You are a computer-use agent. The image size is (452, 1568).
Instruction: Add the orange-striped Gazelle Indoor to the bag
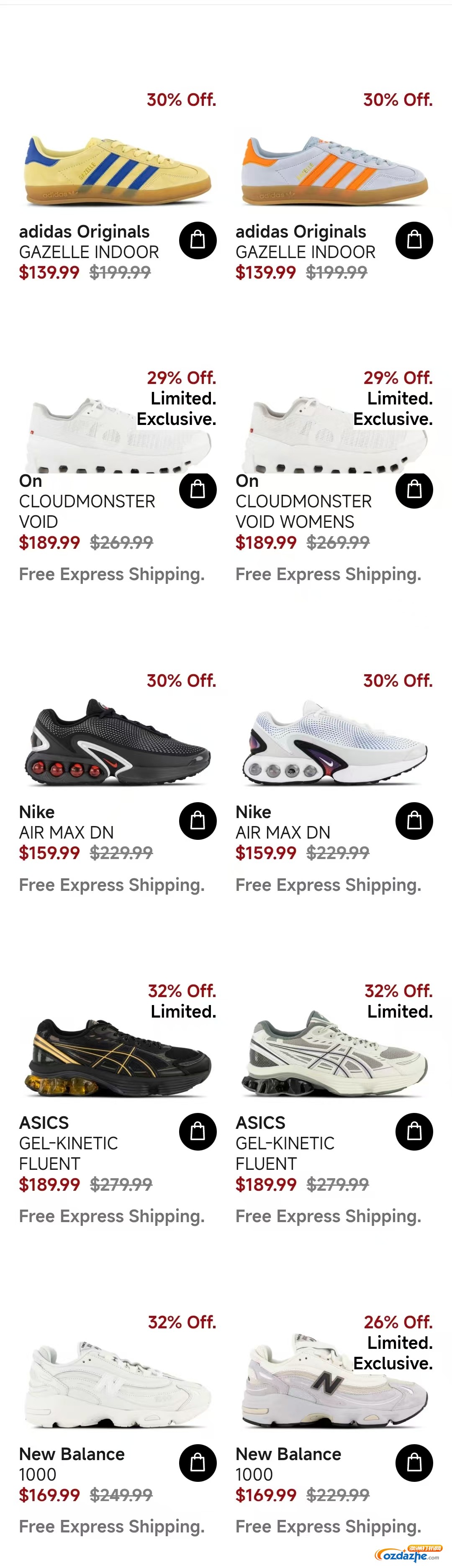pyautogui.click(x=414, y=240)
